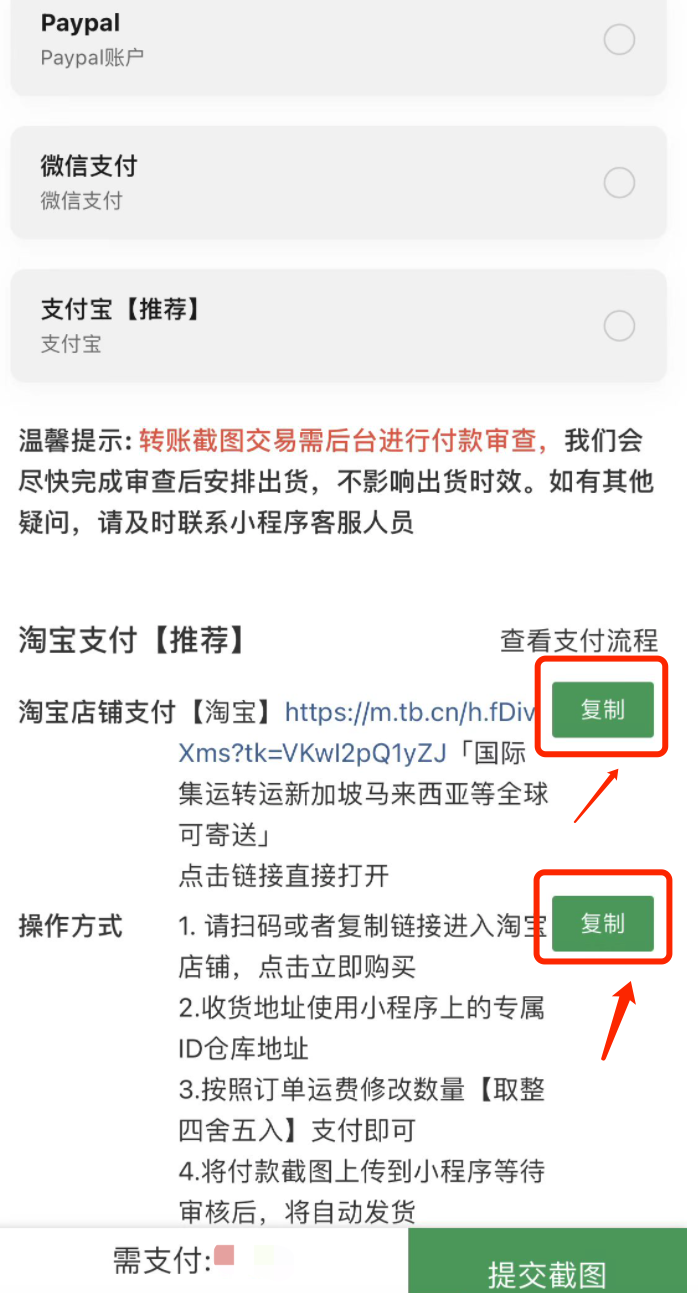This screenshot has width=698, height=1293.
Task: Select the Paypal payment option
Action: coord(619,40)
